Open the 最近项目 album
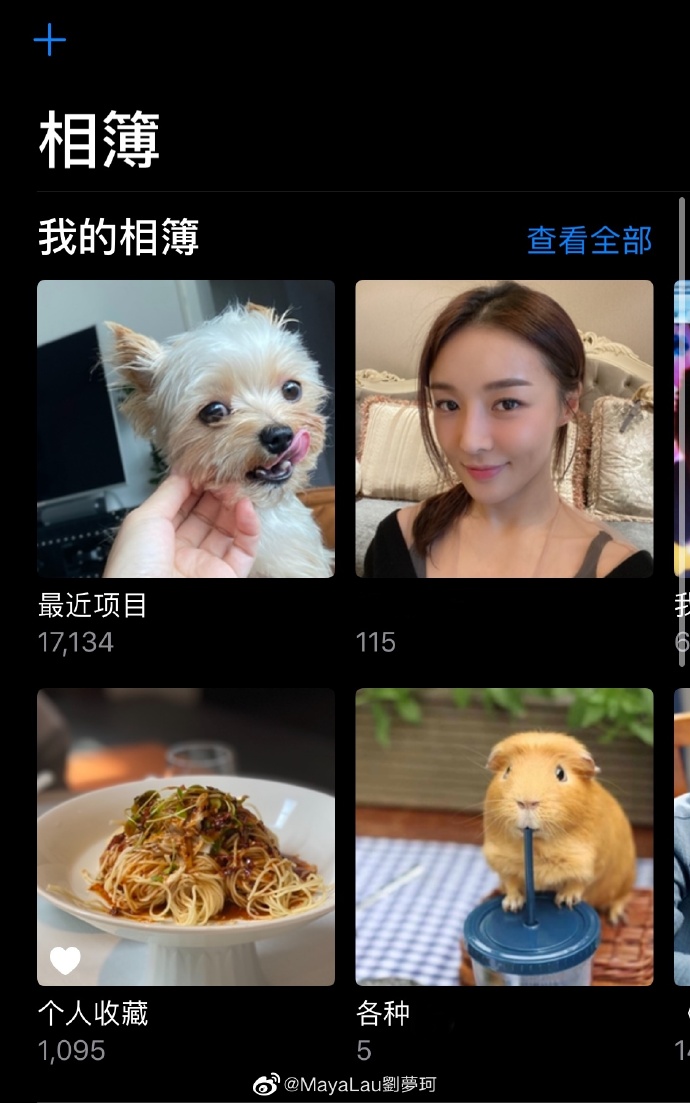 tap(186, 429)
